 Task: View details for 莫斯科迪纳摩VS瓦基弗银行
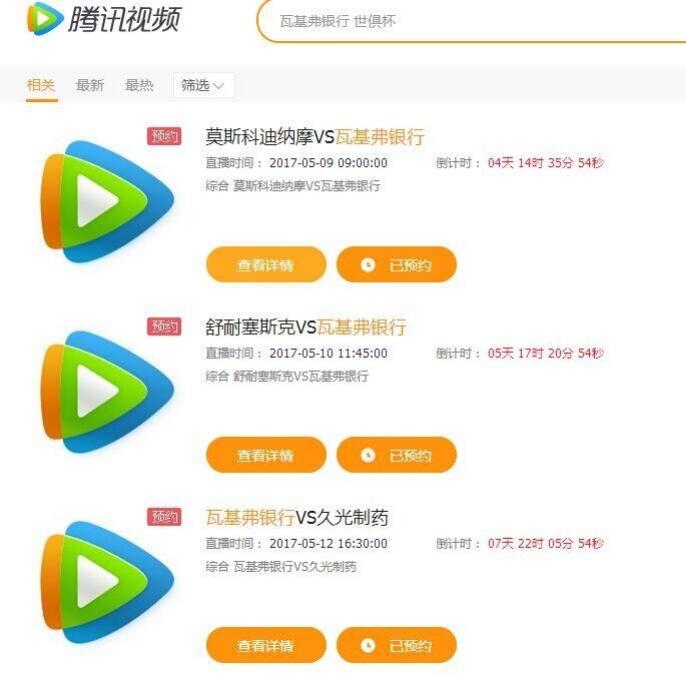[x=266, y=265]
